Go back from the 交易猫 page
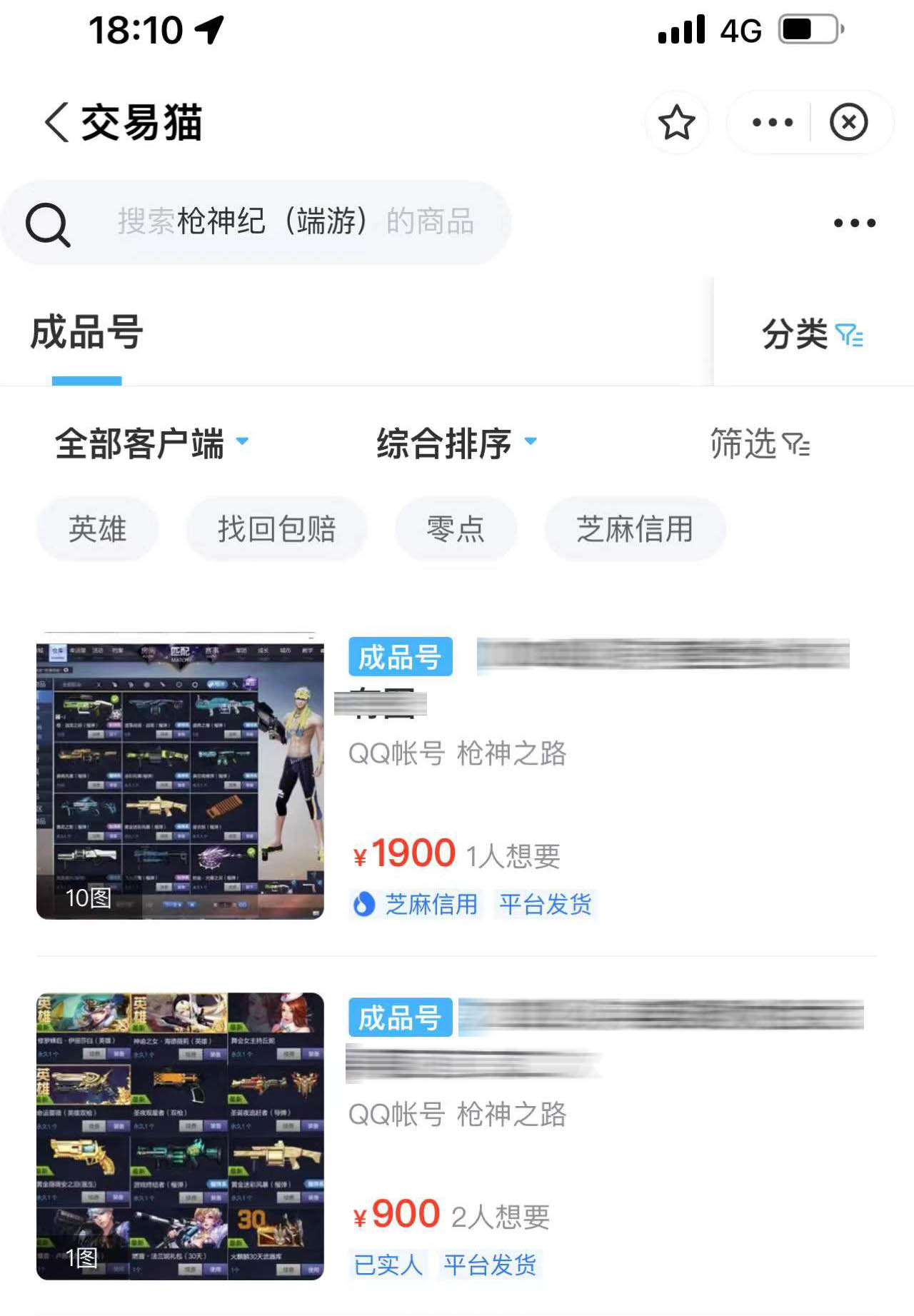 point(57,122)
